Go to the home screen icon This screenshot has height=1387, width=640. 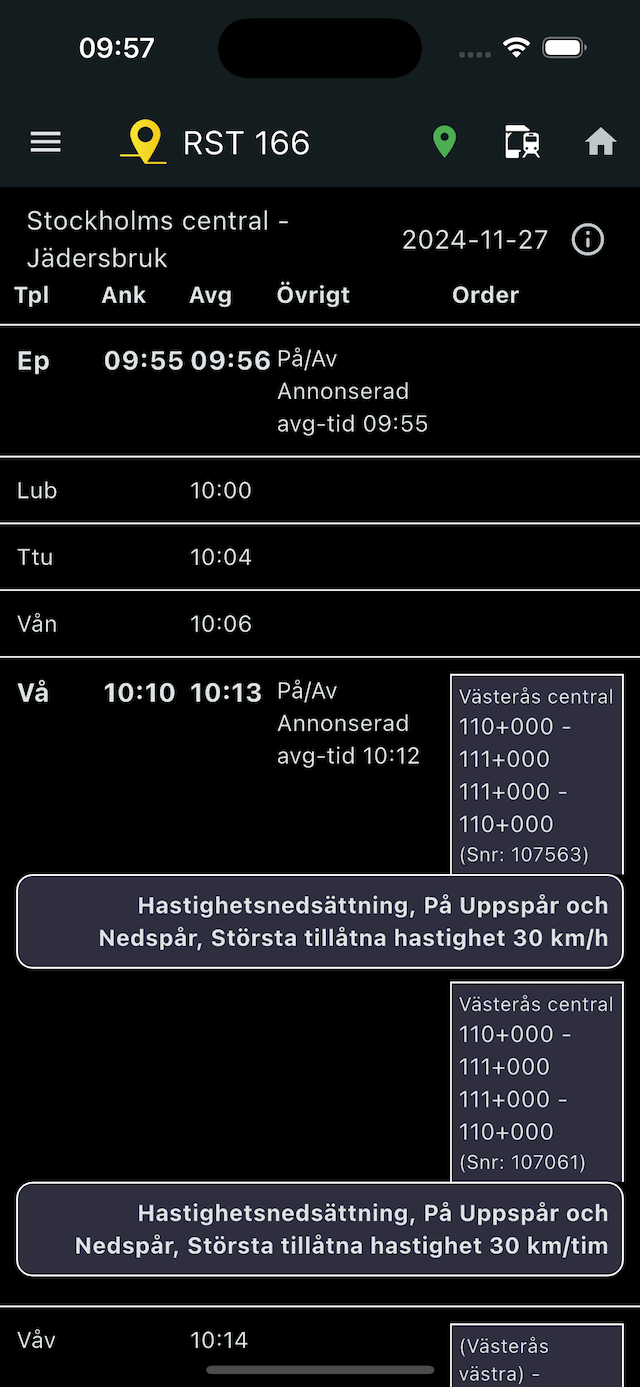600,143
